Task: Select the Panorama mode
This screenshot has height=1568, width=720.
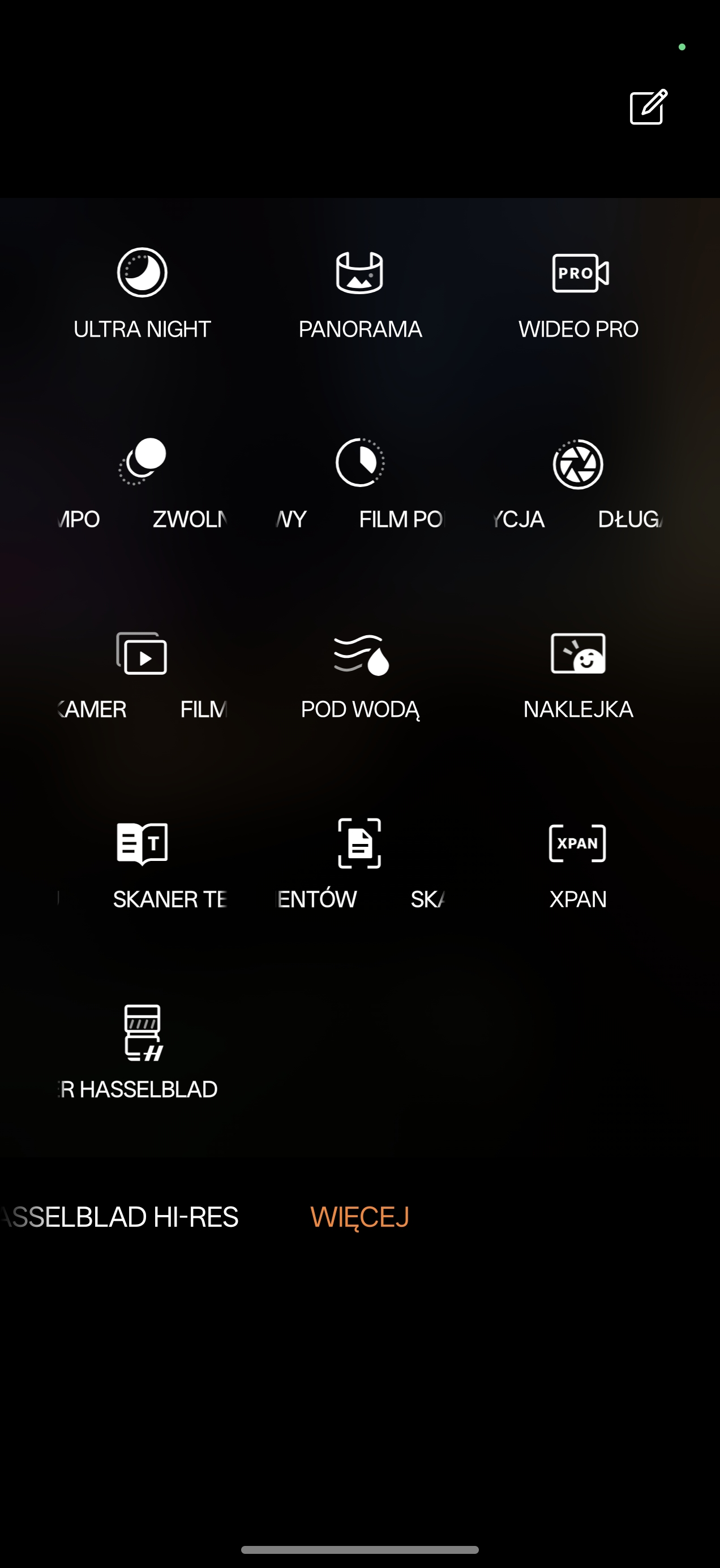Action: (359, 273)
